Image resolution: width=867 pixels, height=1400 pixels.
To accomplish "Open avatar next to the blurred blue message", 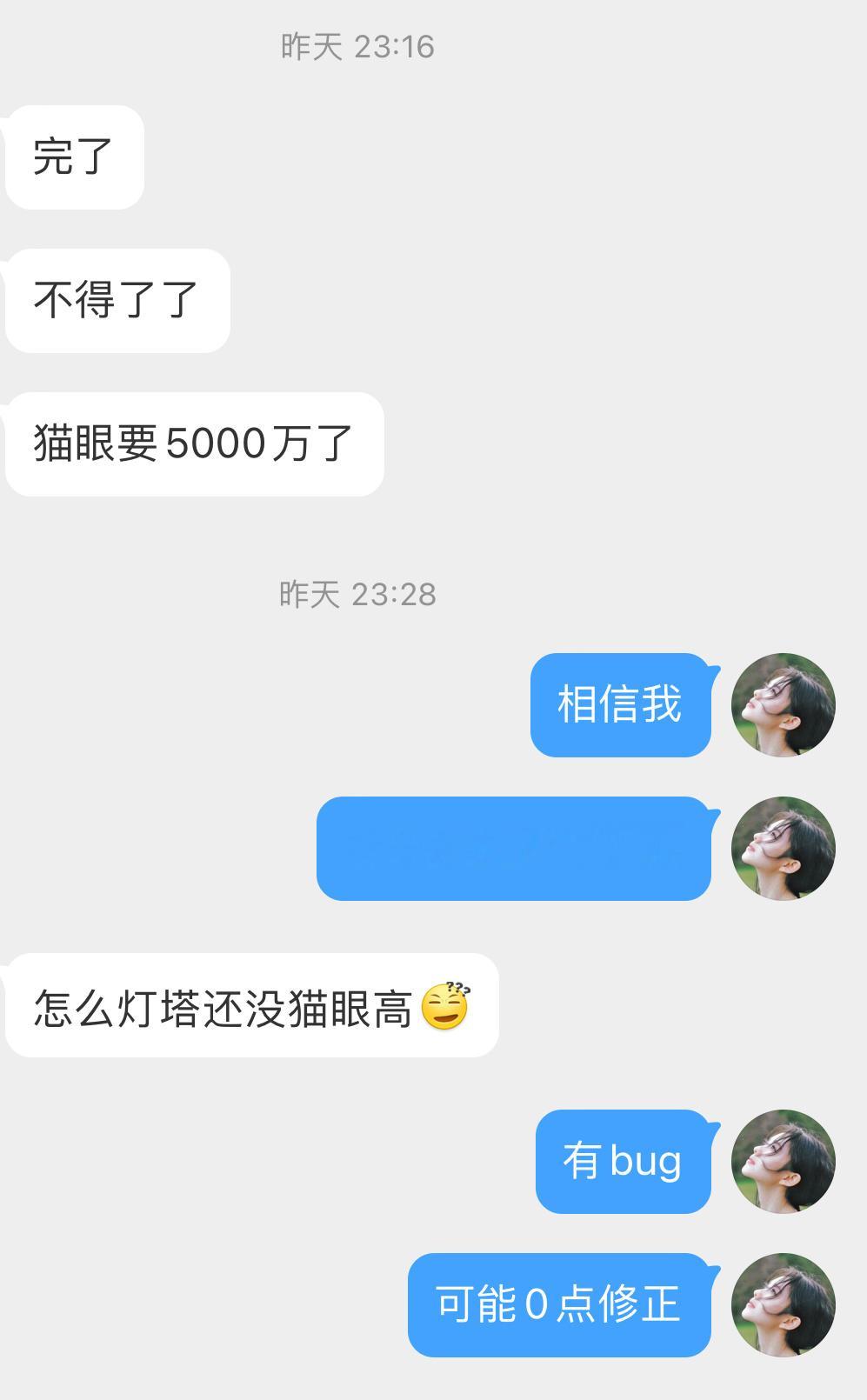I will (783, 848).
